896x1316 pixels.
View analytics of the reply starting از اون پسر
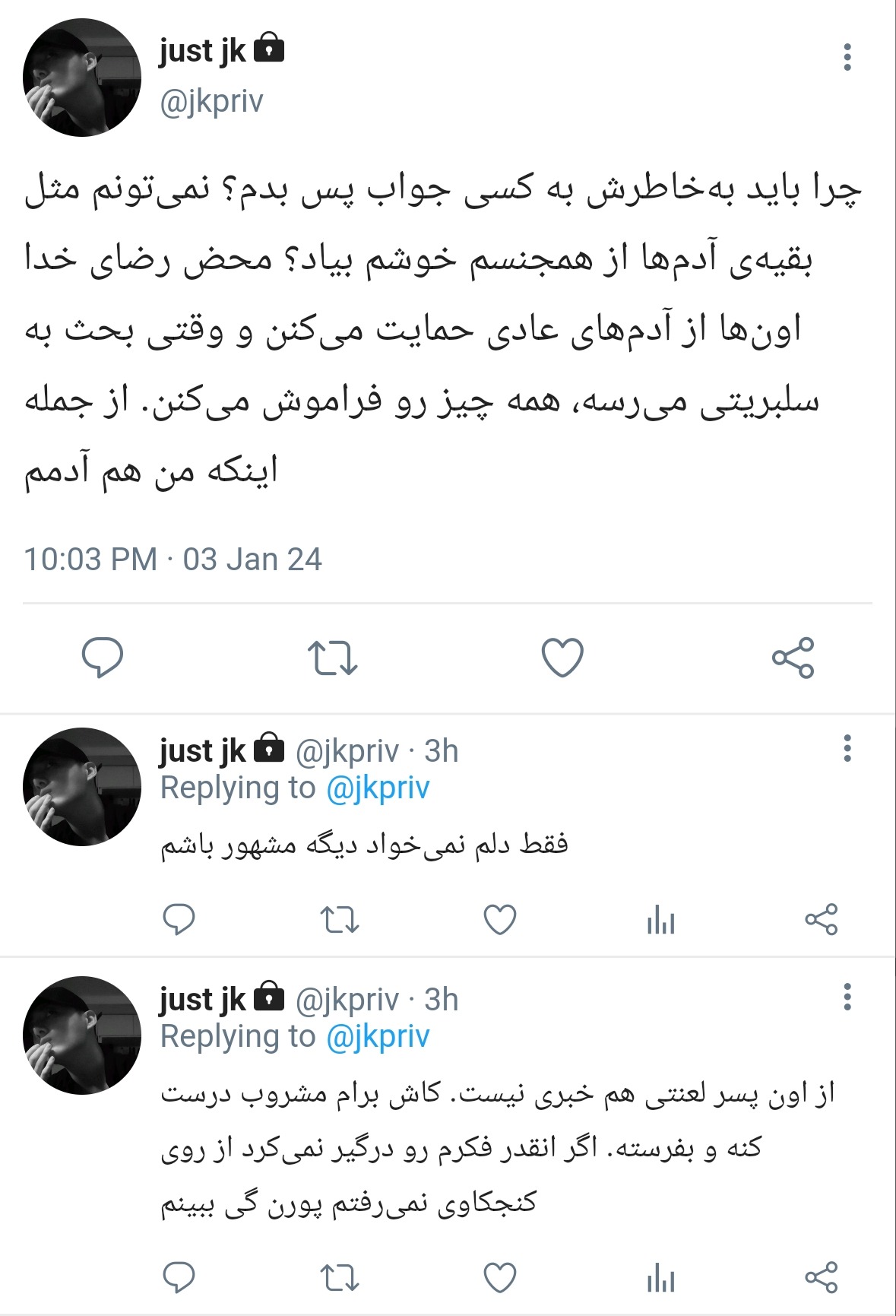(660, 1278)
